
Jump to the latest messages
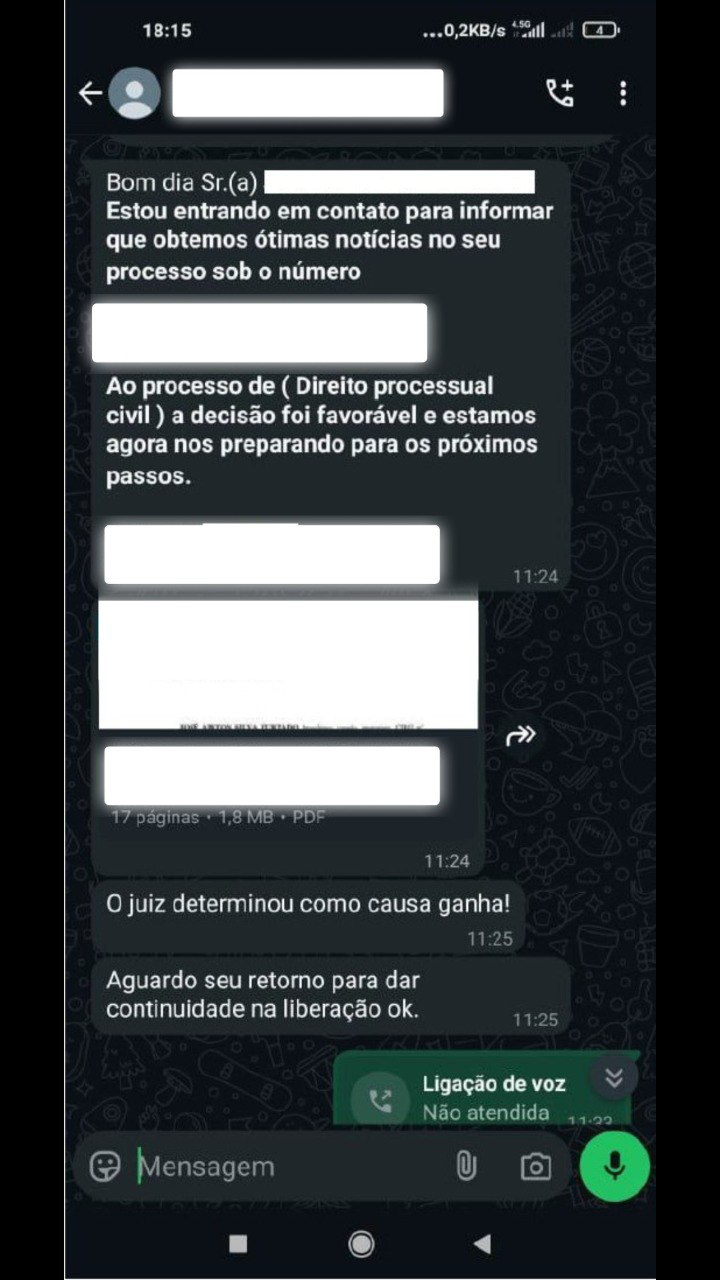click(614, 1076)
